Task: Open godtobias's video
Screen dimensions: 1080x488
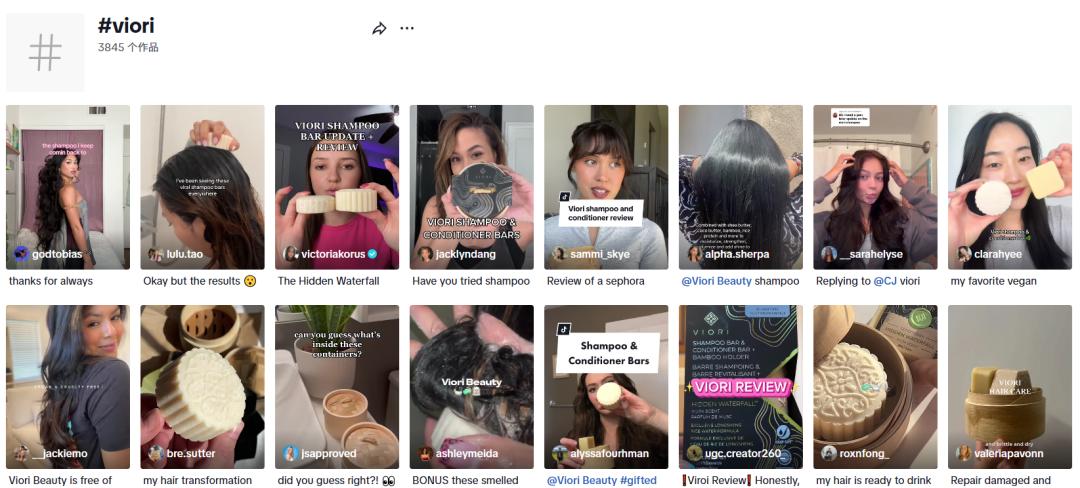Action: (68, 186)
